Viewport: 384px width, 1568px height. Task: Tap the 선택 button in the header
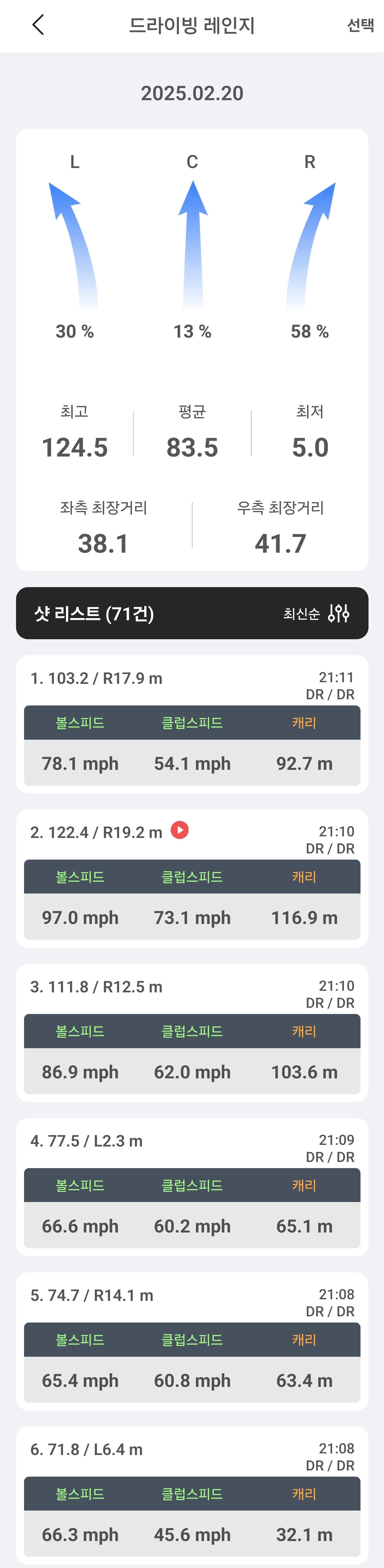(x=360, y=26)
